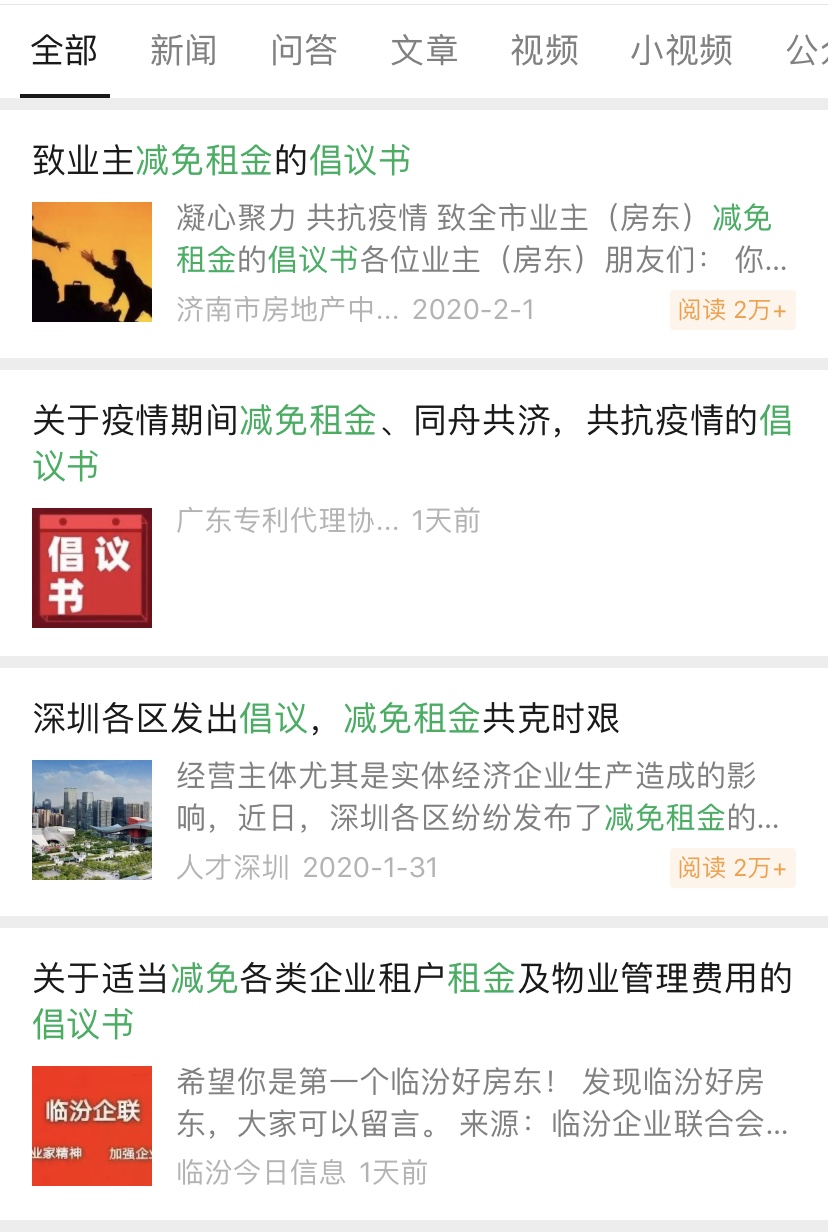
Task: Switch to the 视频 tab
Action: click(544, 50)
